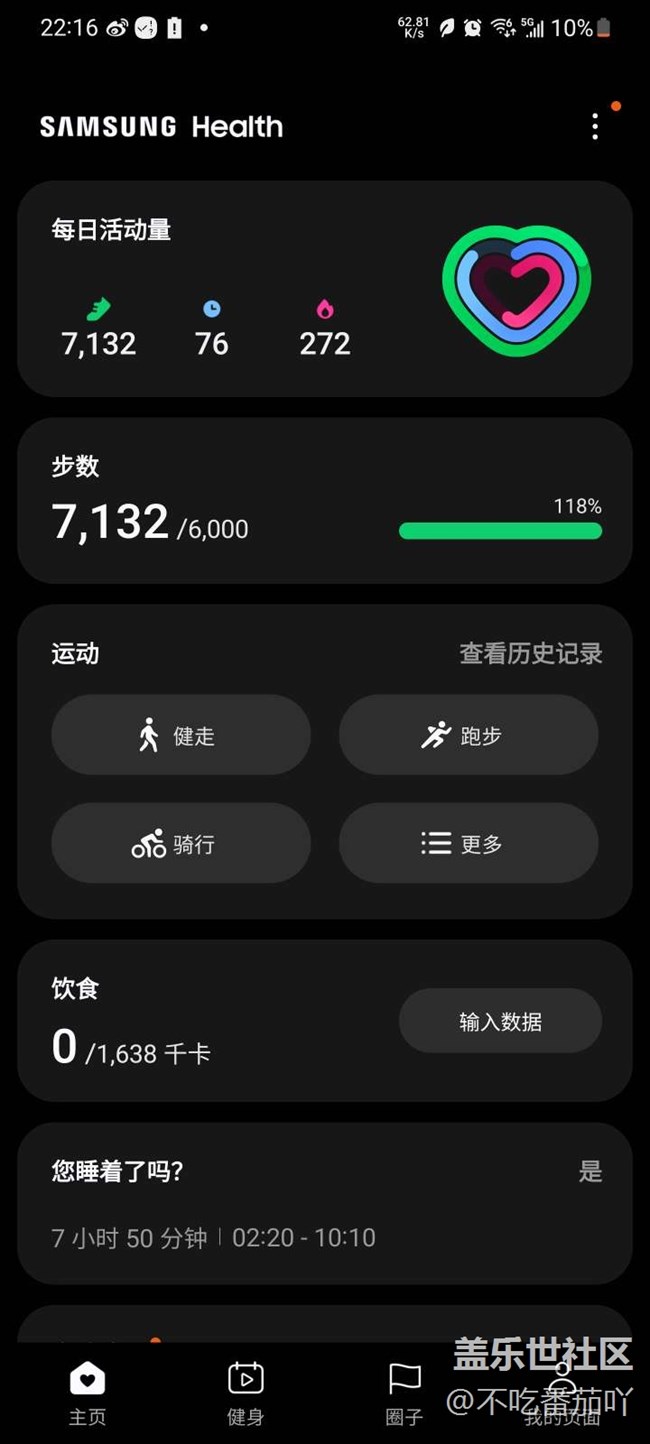This screenshot has width=650, height=1444.
Task: Switch to the 我的页面 tab
Action: click(562, 1393)
